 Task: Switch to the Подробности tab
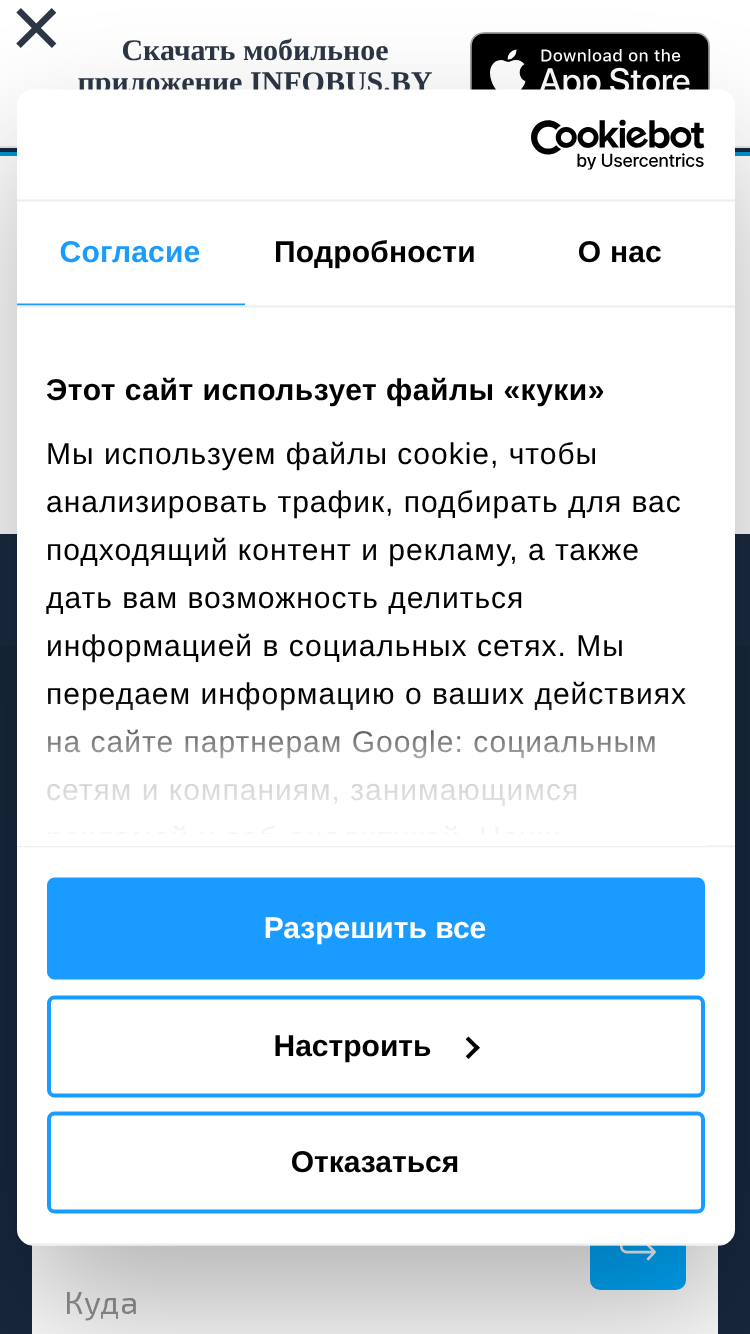(x=375, y=252)
